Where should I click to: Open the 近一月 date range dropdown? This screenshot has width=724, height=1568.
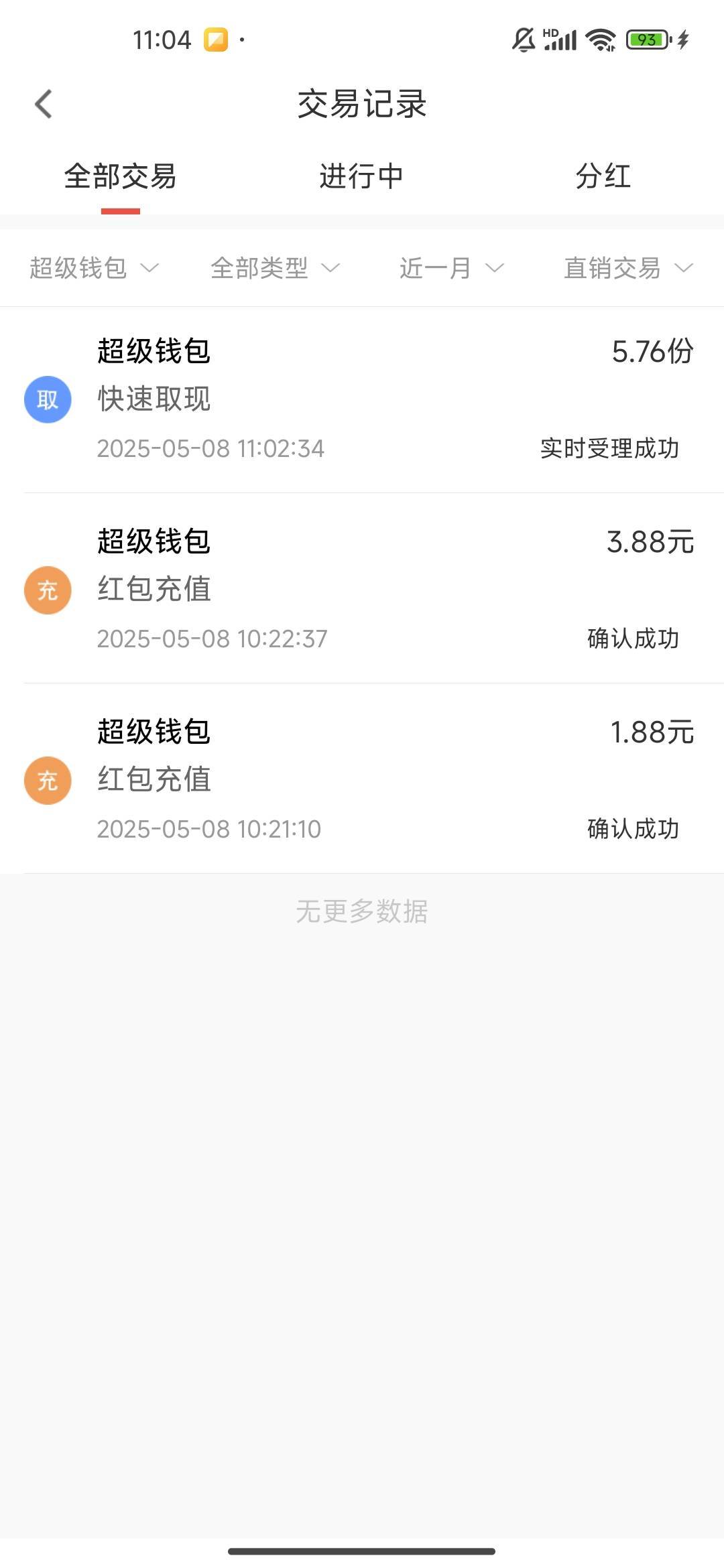coord(451,268)
